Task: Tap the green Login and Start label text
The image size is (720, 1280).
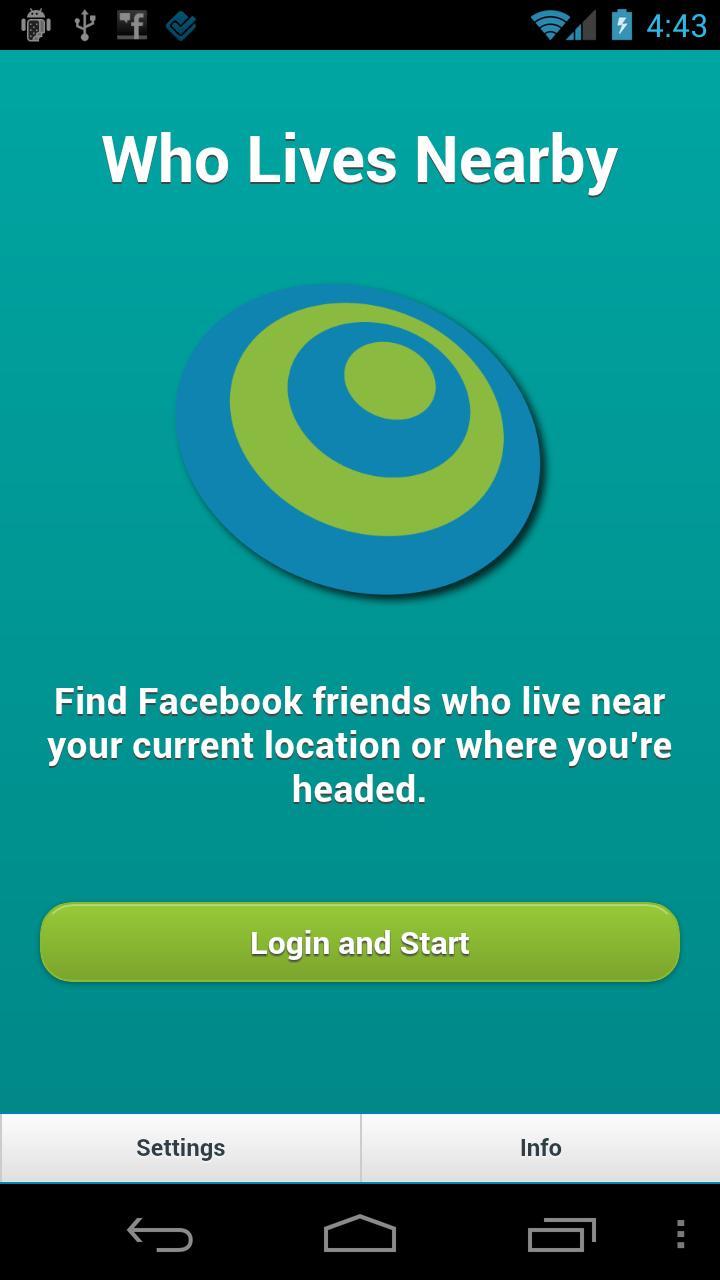Action: coord(360,941)
